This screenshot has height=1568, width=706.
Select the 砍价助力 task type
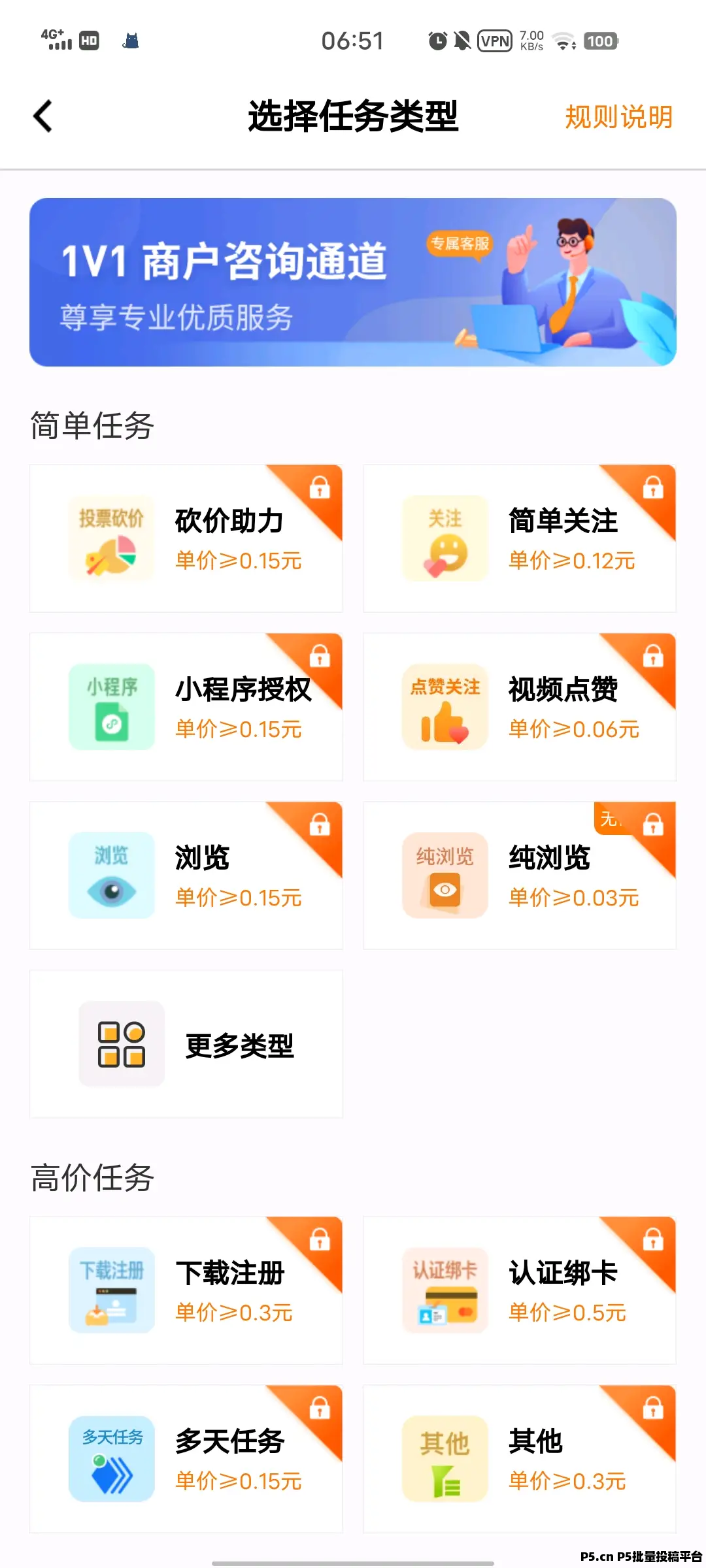[x=186, y=538]
